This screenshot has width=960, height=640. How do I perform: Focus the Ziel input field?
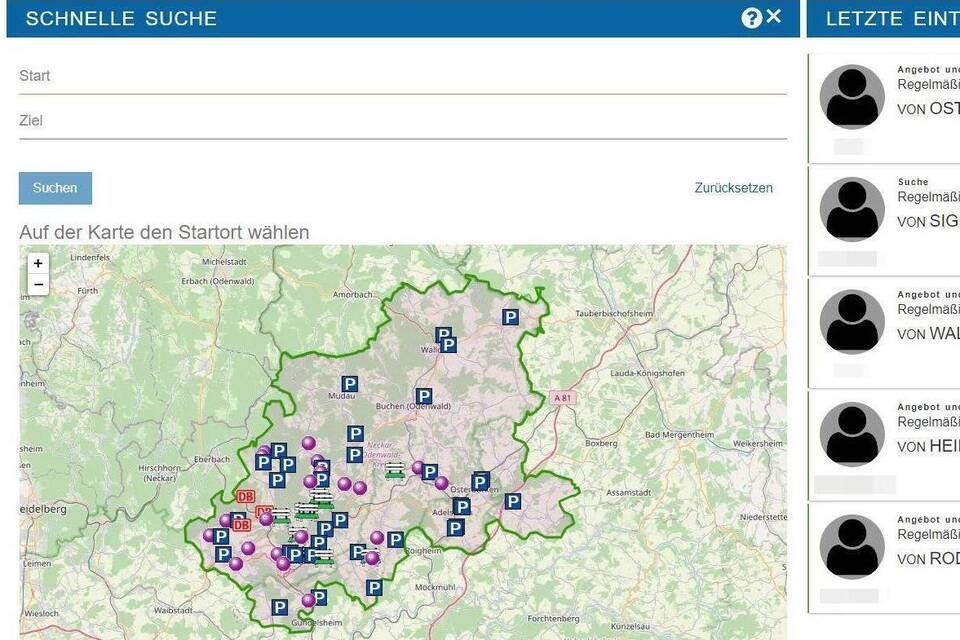click(x=402, y=121)
